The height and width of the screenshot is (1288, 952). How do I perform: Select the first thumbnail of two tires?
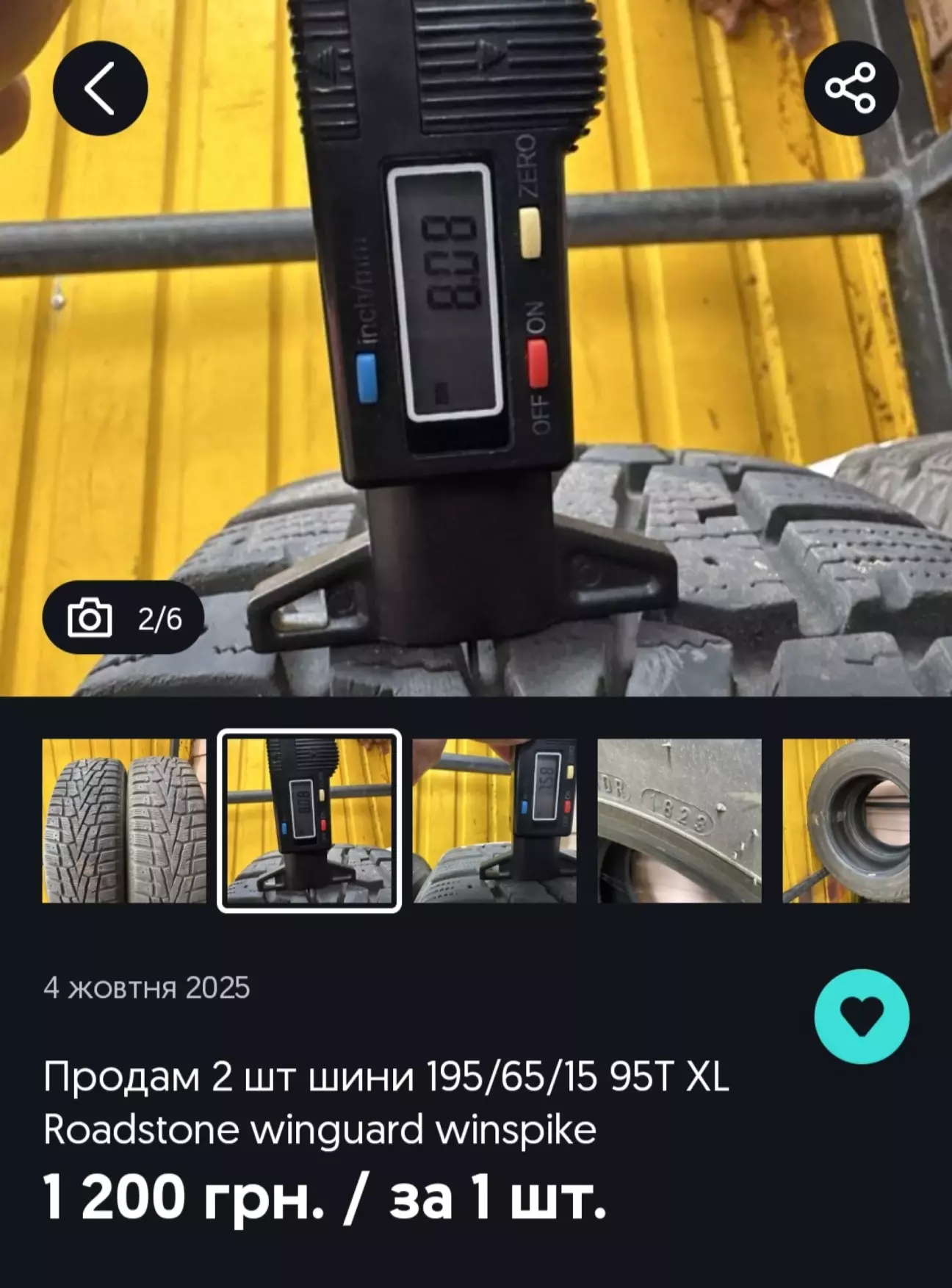tap(124, 821)
